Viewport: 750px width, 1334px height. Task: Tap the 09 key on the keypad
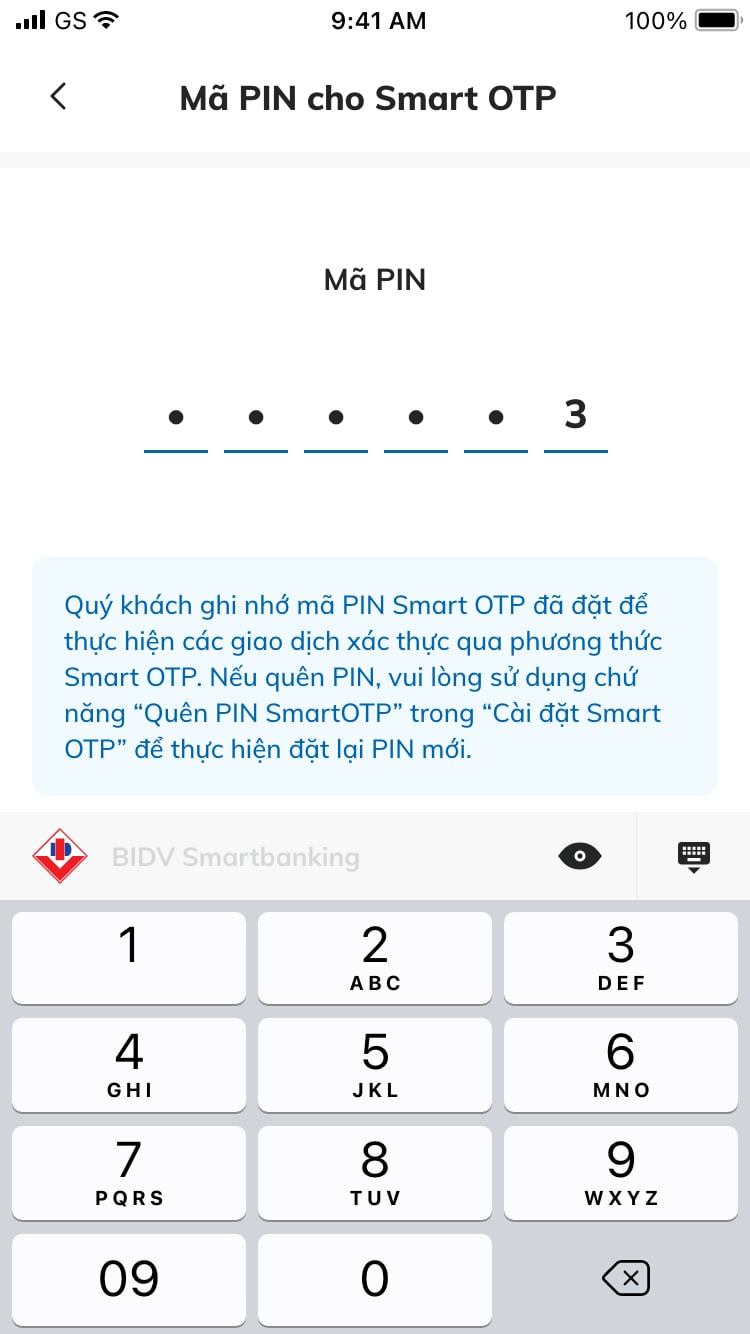tap(129, 1279)
